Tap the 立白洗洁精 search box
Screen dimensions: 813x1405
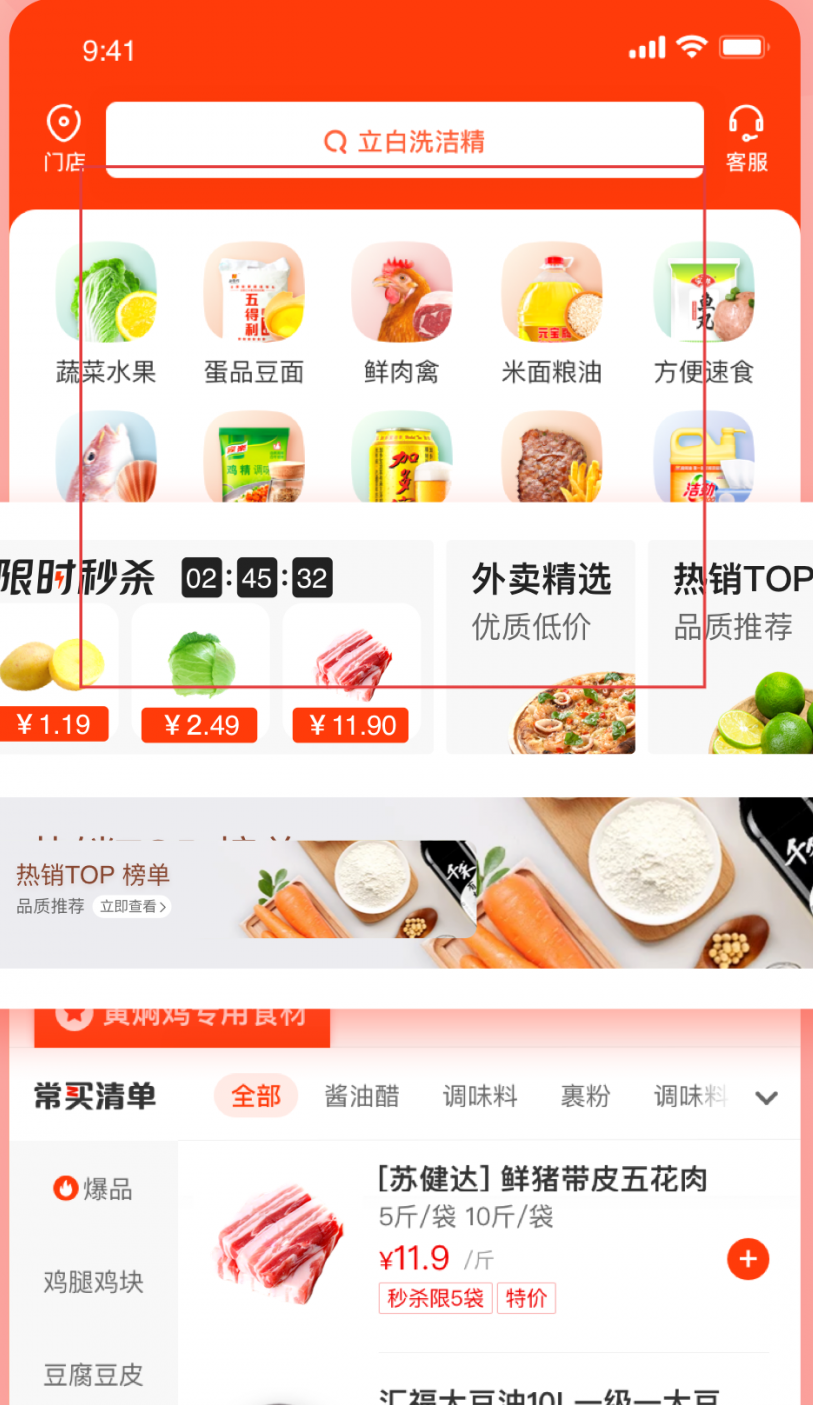pos(405,140)
